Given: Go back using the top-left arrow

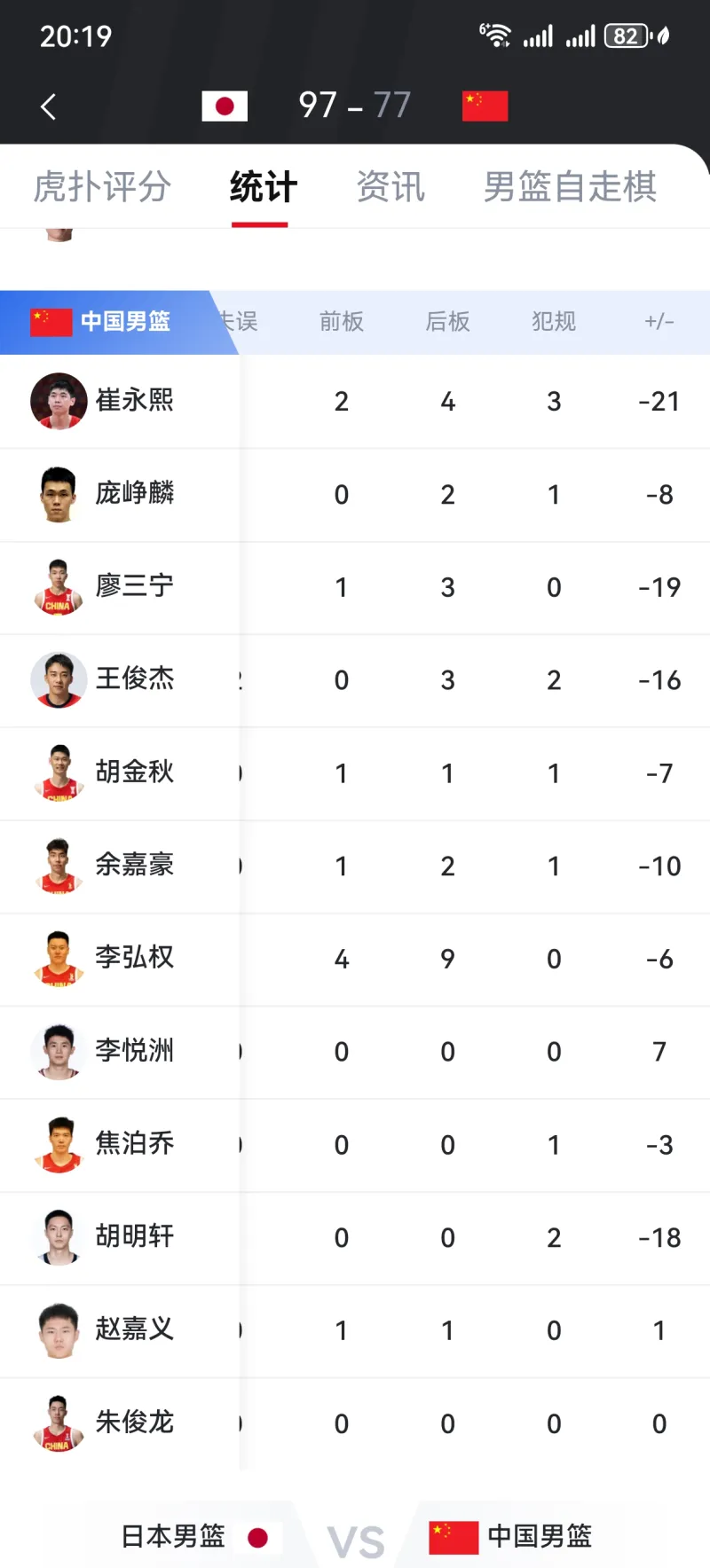Looking at the screenshot, I should pos(49,106).
